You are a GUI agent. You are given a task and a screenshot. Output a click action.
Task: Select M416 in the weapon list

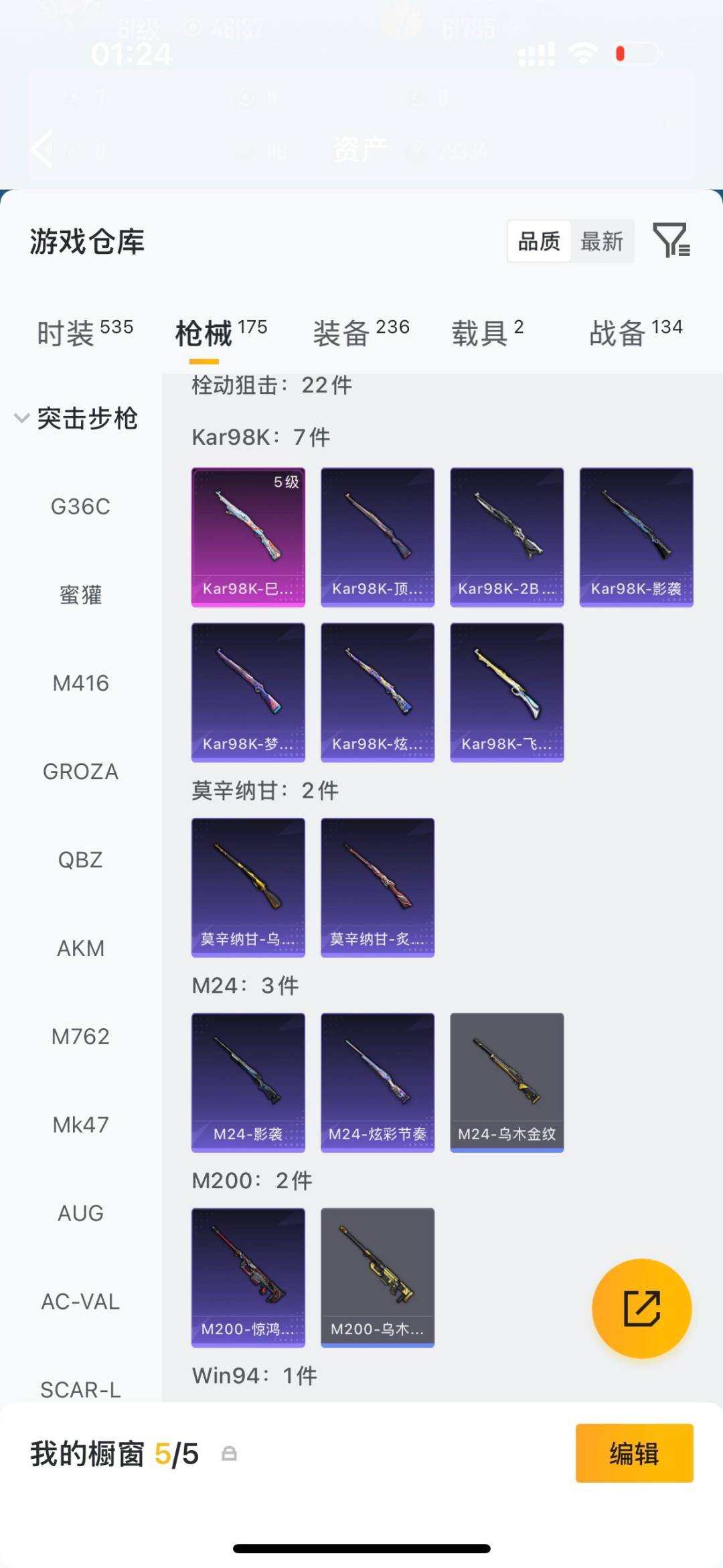(80, 683)
